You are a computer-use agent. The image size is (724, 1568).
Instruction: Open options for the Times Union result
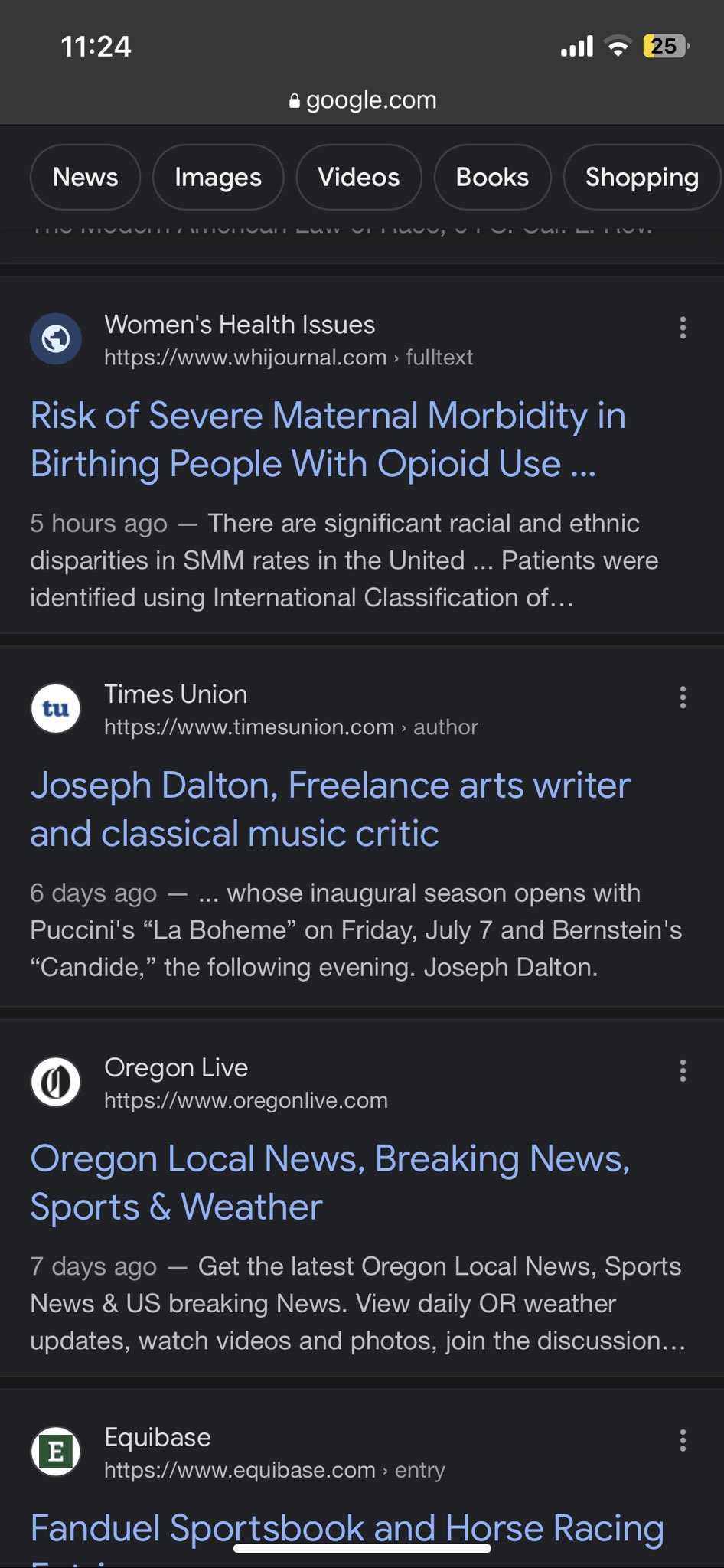[683, 697]
